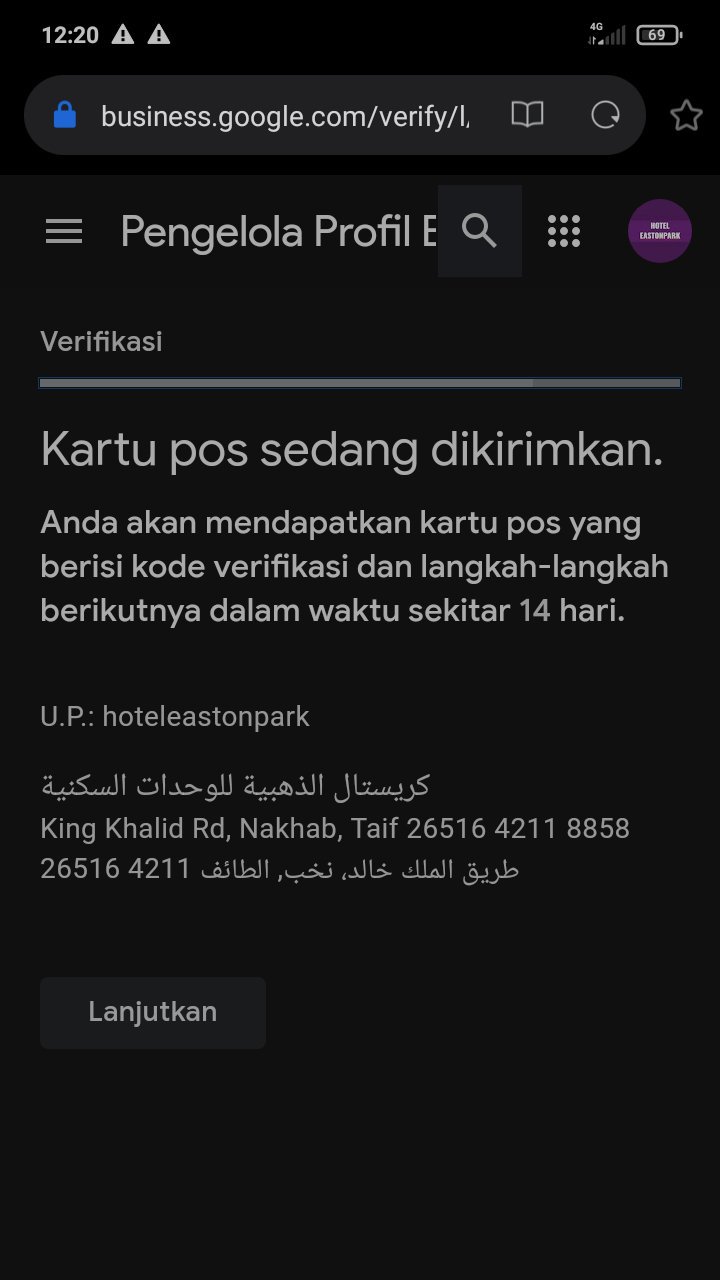The image size is (720, 1280).
Task: Open the Google apps grid
Action: pyautogui.click(x=564, y=231)
